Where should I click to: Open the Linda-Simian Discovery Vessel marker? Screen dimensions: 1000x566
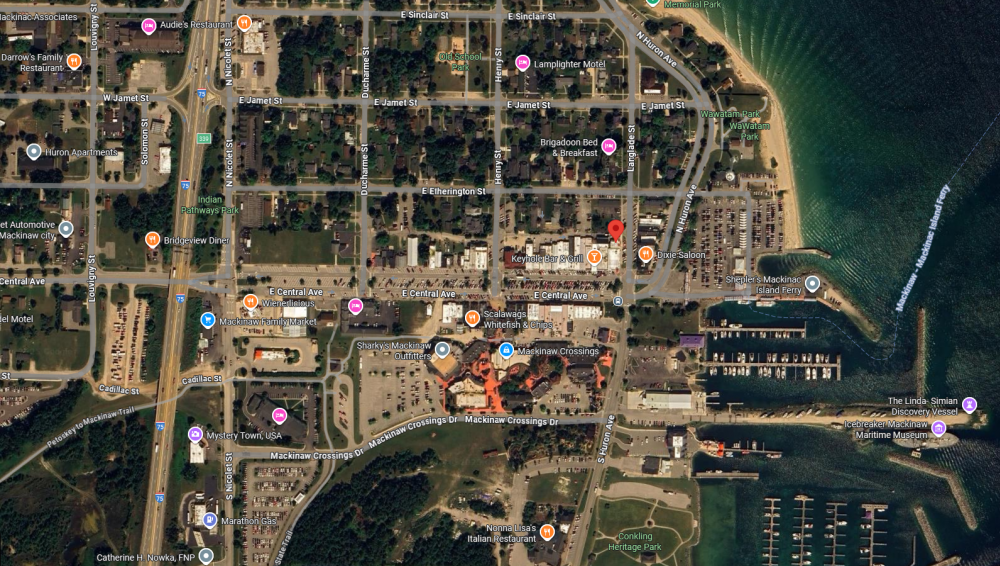969,405
